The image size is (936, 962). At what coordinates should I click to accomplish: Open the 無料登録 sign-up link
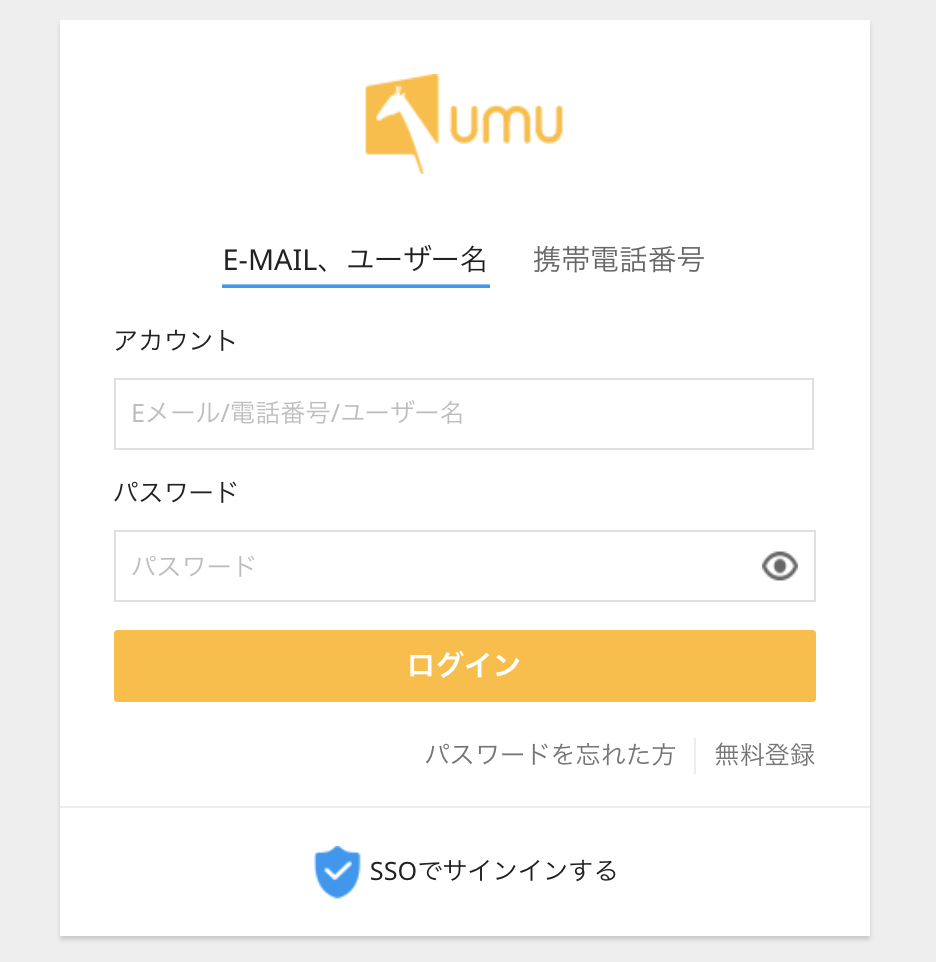(765, 754)
